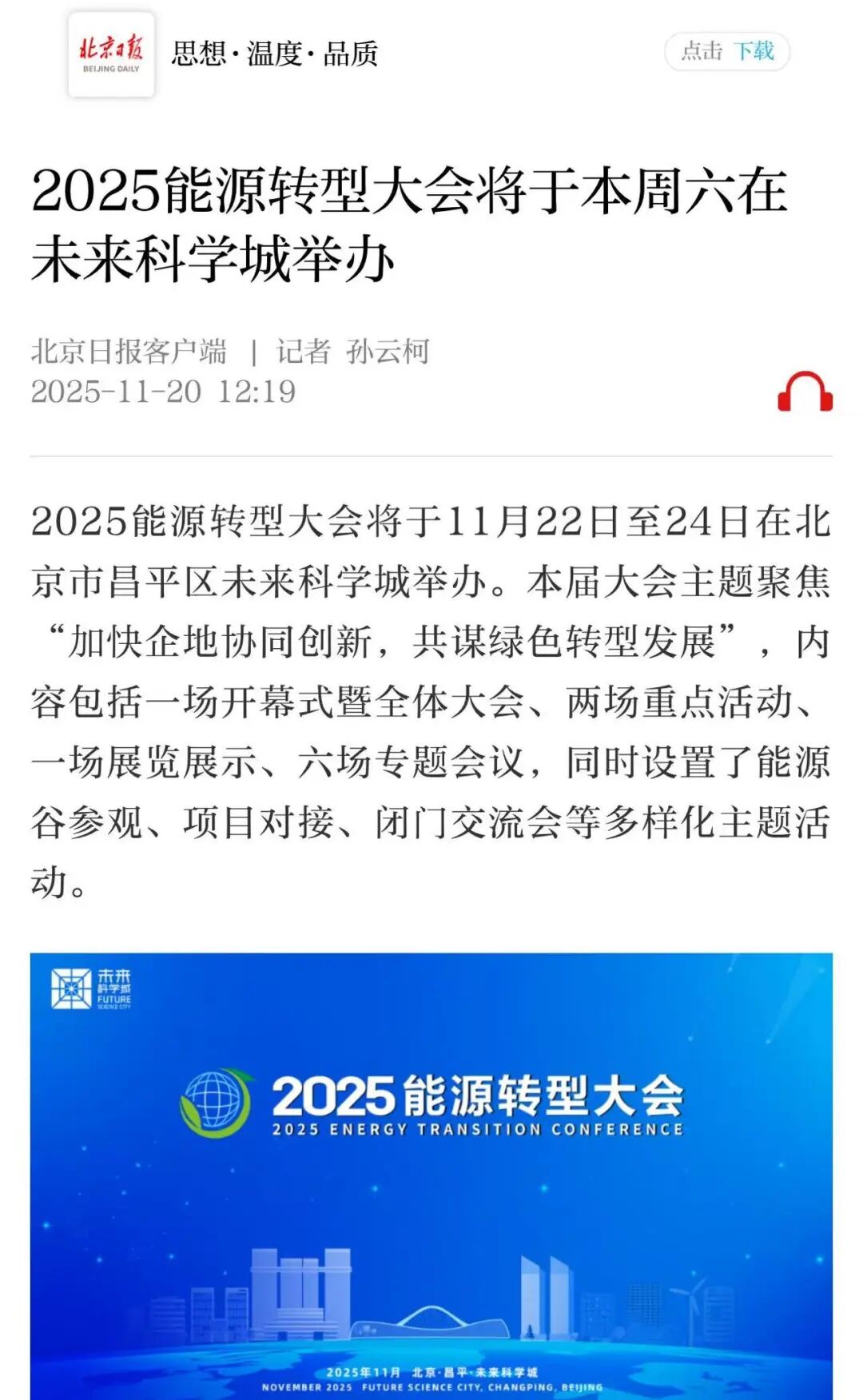
Task: Click the slogan 思想·温度·品质
Action: [x=276, y=50]
